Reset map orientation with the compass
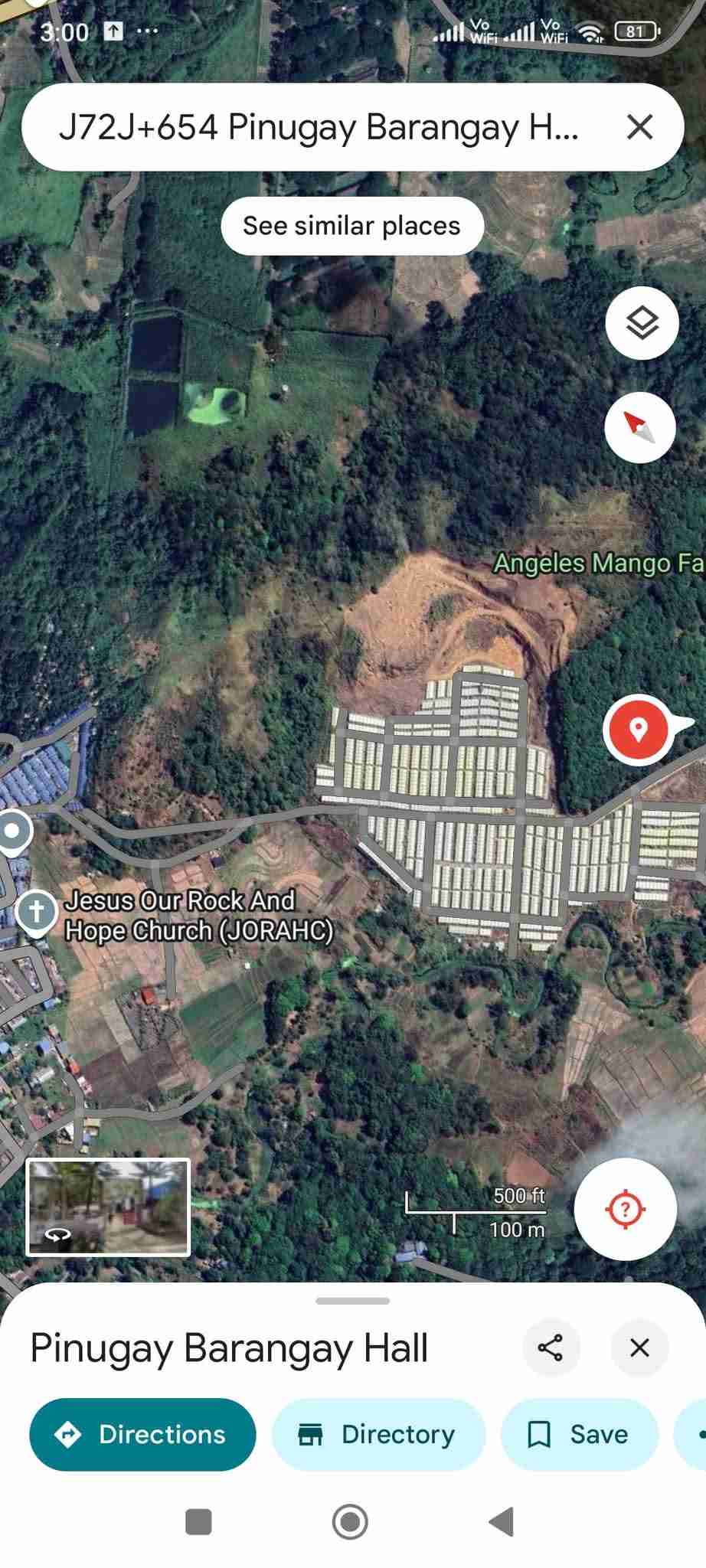Viewport: 706px width, 1568px height. (x=640, y=427)
